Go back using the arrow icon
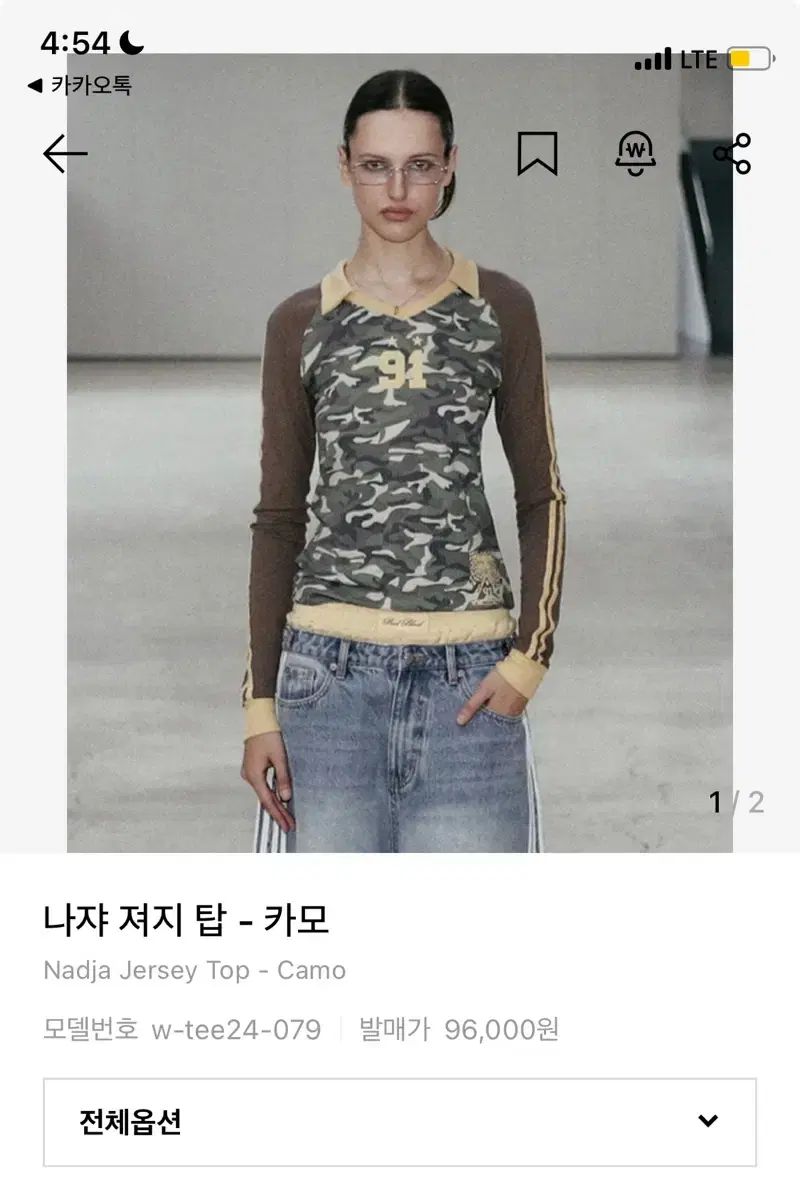 (66, 154)
